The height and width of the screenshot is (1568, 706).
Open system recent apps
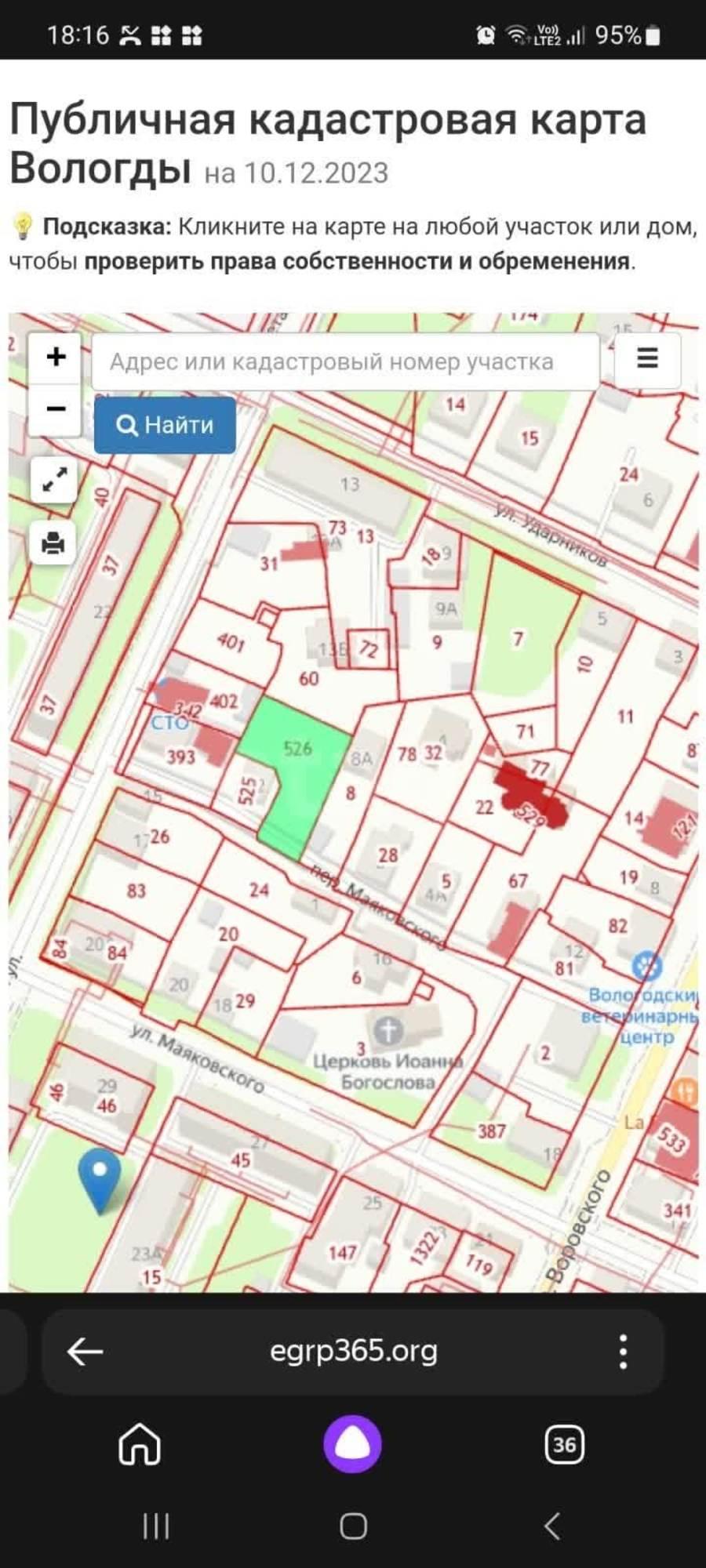tap(156, 1526)
